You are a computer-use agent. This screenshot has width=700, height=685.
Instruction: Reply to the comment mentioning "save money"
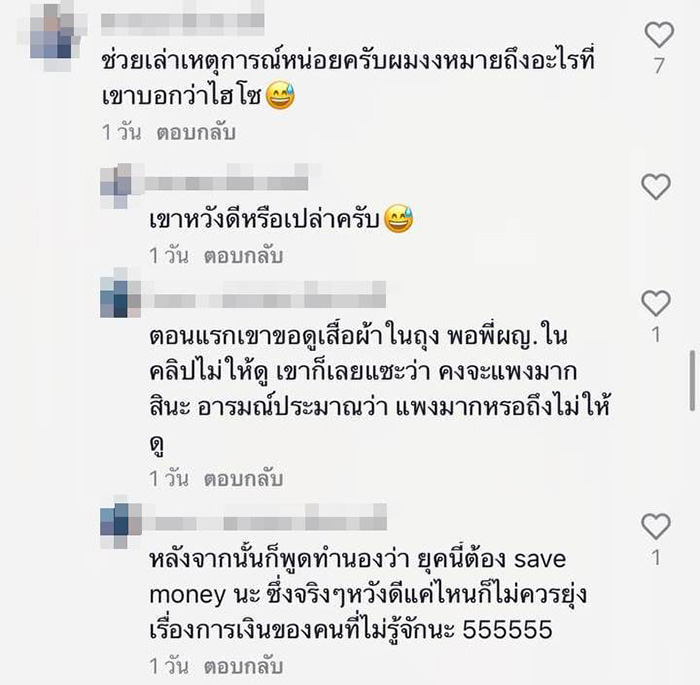click(x=244, y=666)
